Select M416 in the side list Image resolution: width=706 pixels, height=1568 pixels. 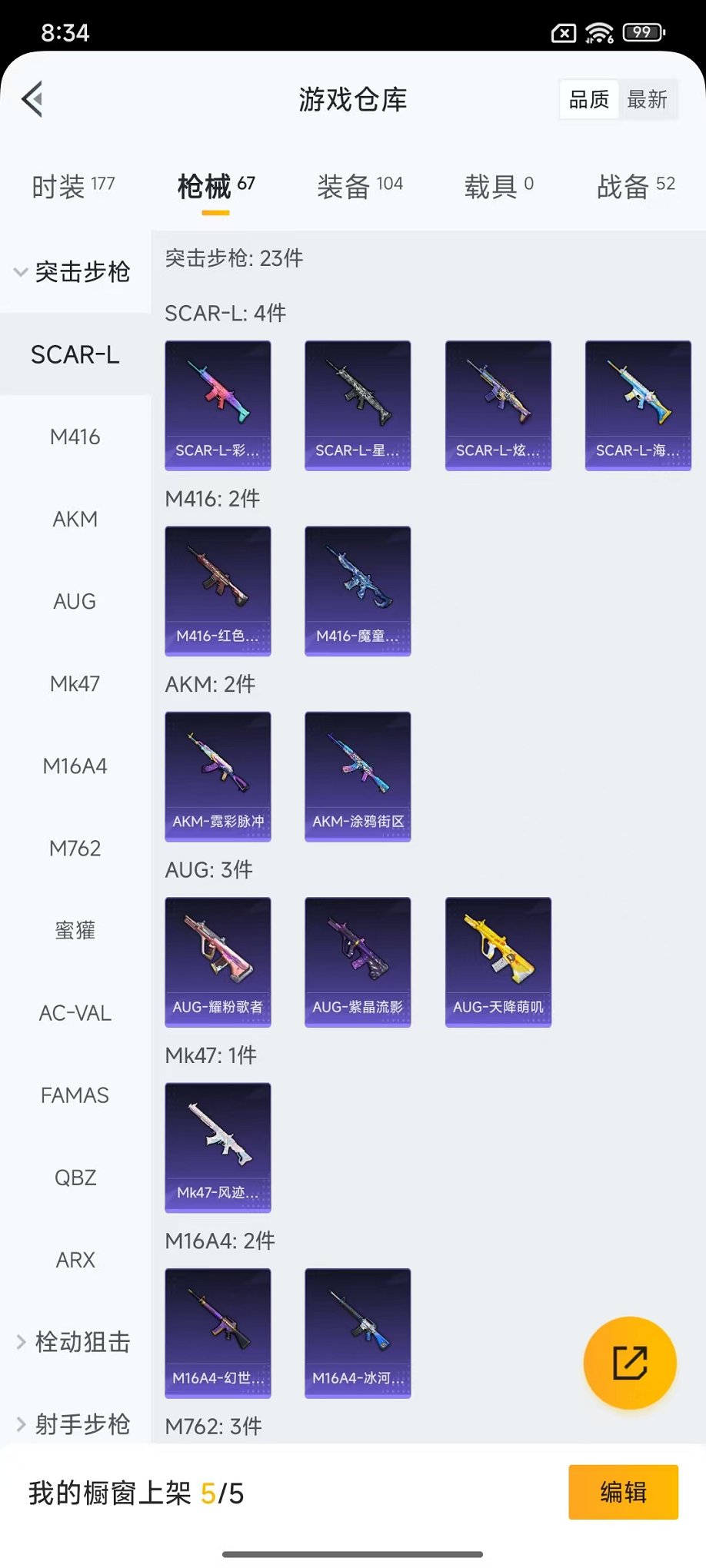pos(75,437)
